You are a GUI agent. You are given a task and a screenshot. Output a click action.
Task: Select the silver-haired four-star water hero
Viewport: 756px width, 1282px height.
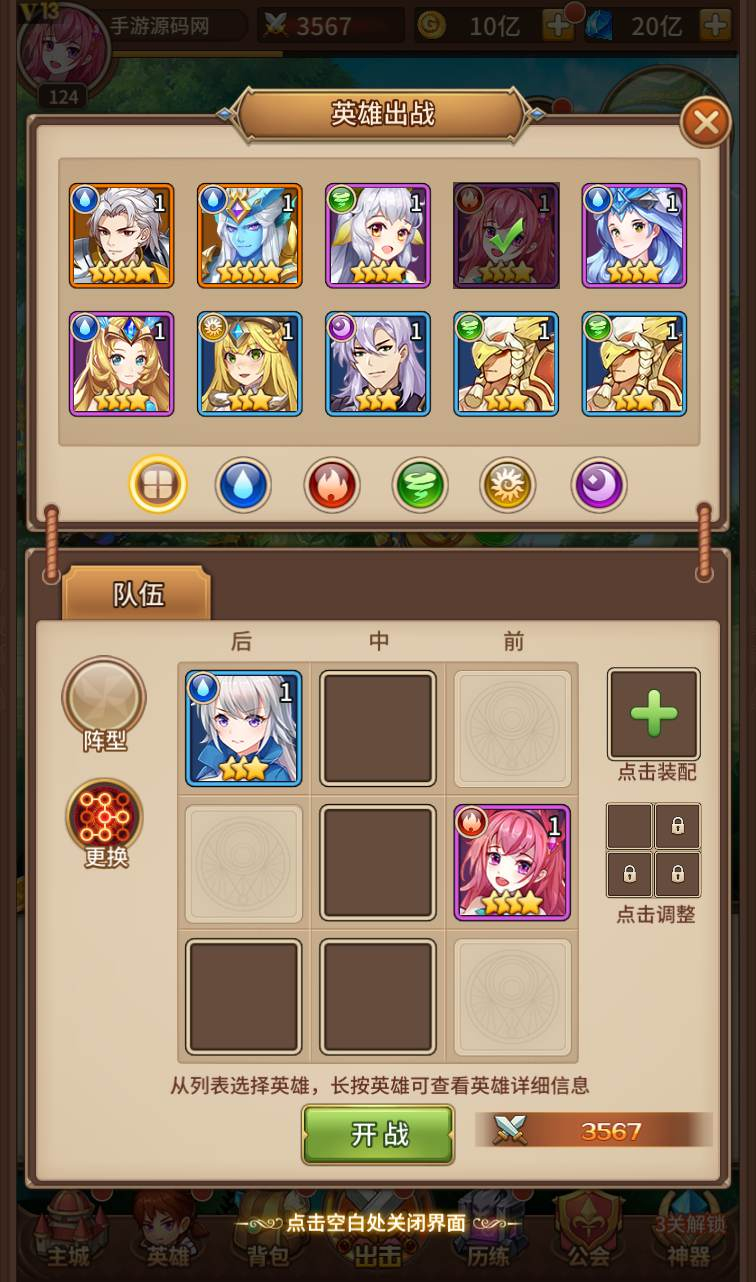(122, 235)
